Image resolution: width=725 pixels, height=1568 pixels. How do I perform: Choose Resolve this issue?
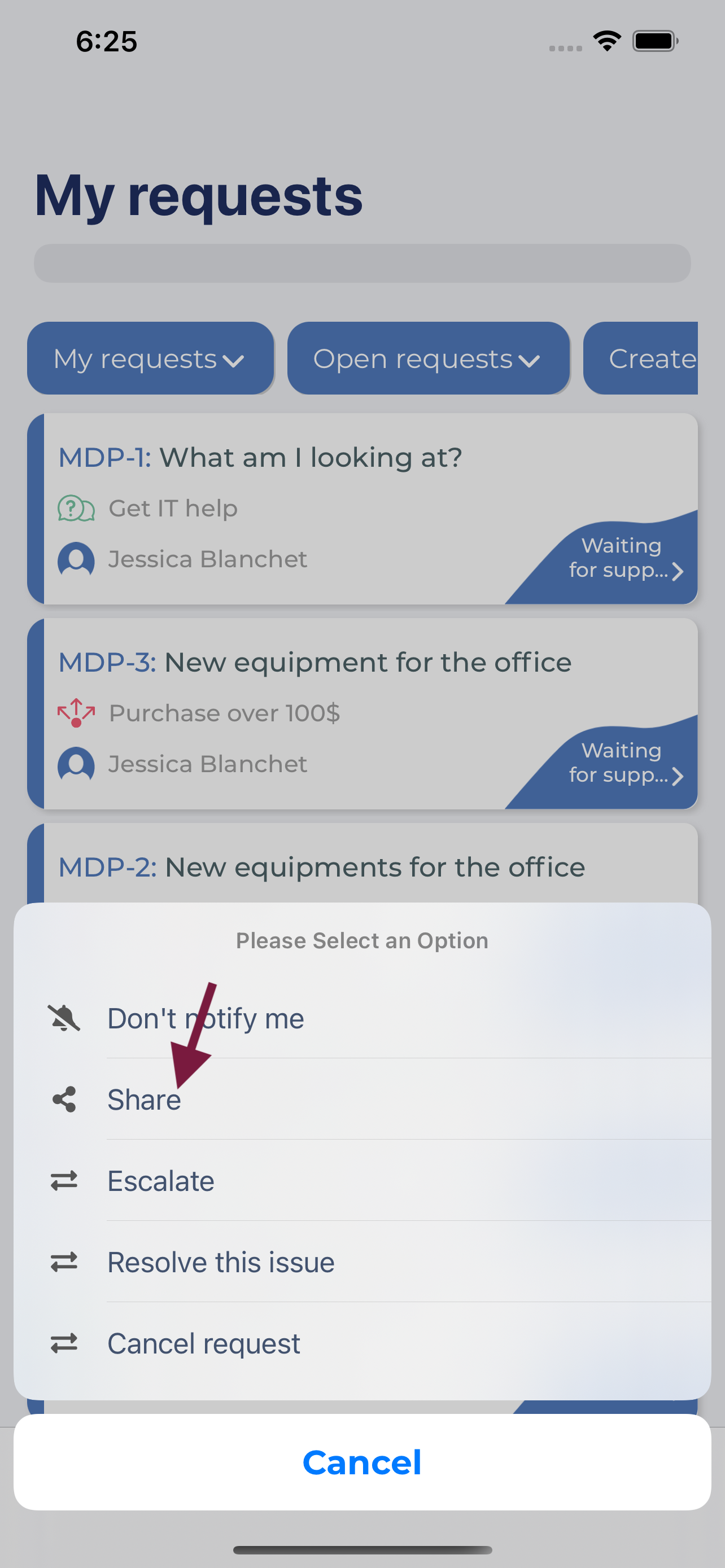pos(362,1262)
